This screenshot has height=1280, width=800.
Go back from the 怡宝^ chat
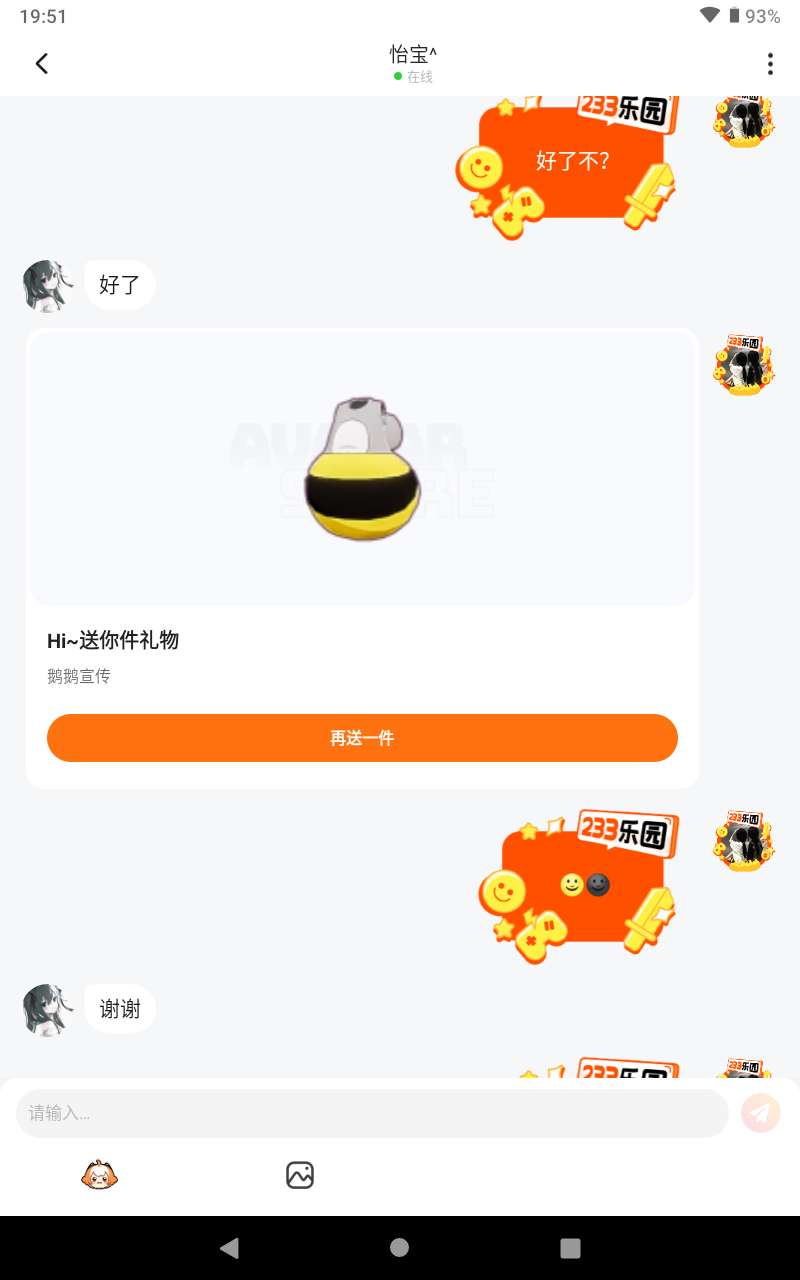coord(42,64)
